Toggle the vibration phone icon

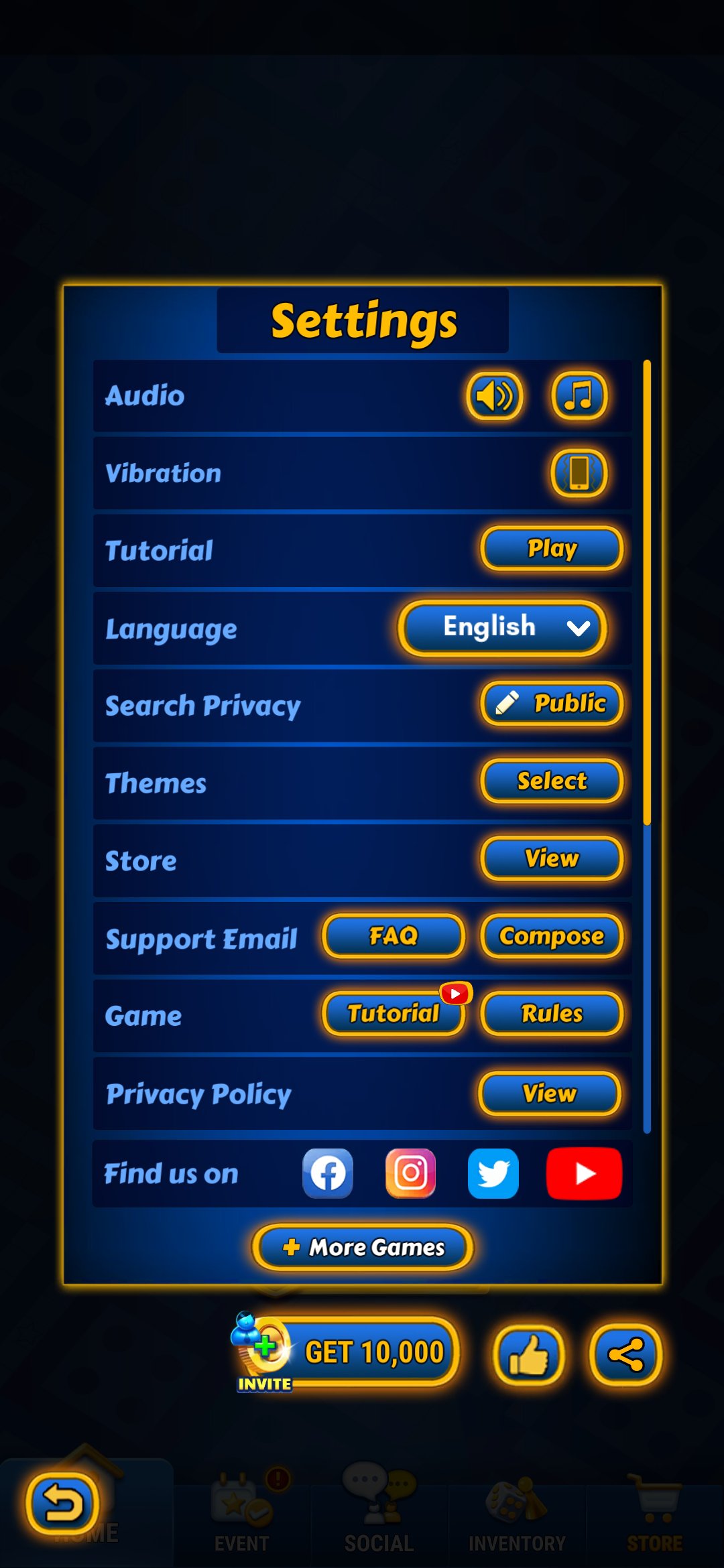coord(579,473)
